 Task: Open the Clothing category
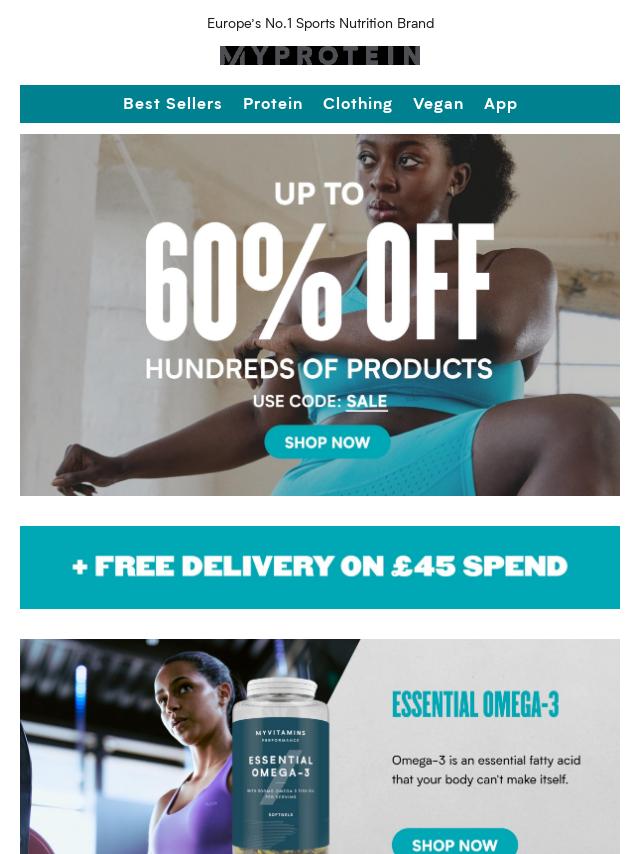pos(357,104)
